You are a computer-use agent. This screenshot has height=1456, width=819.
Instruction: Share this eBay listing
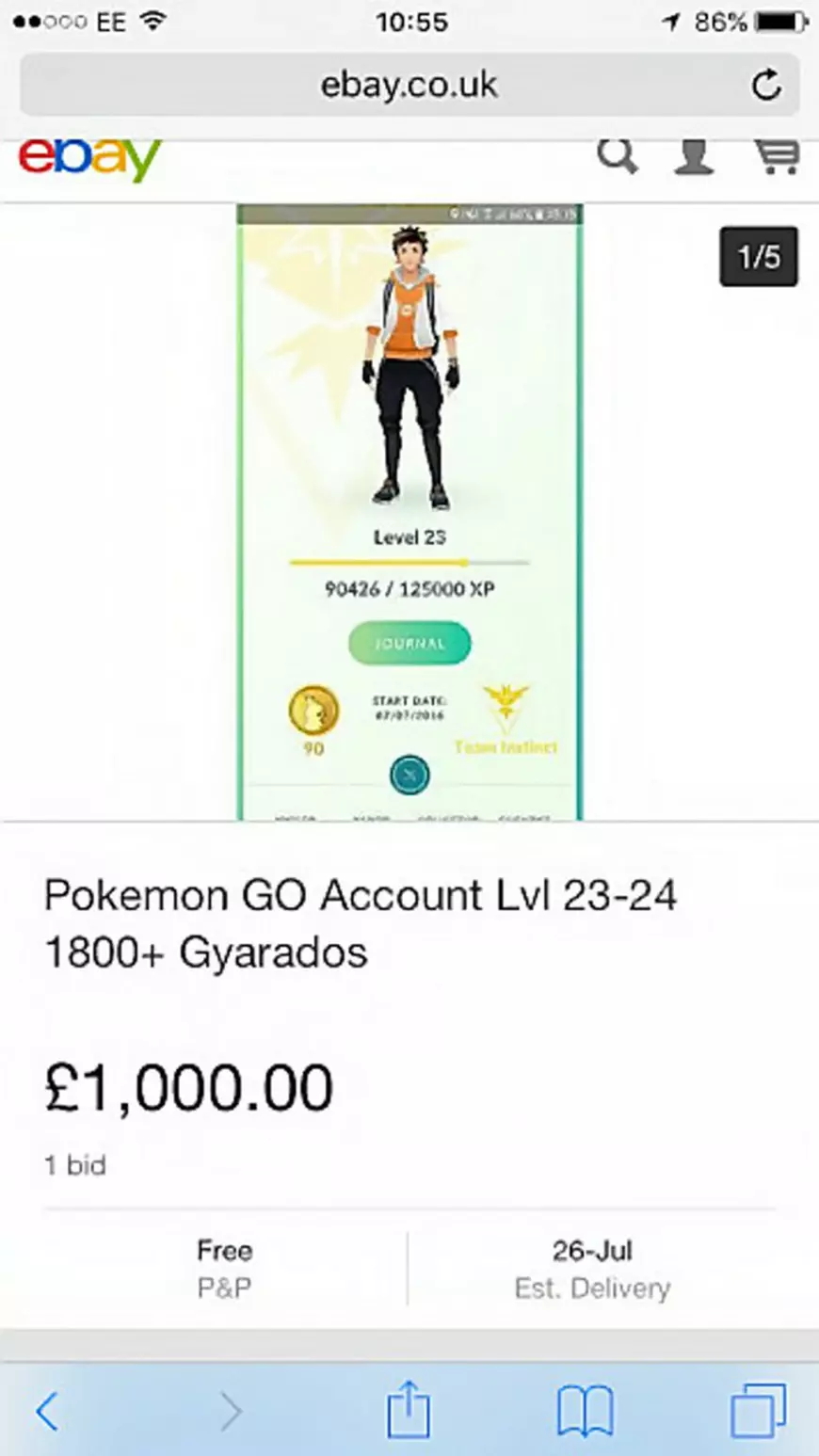point(409,1411)
